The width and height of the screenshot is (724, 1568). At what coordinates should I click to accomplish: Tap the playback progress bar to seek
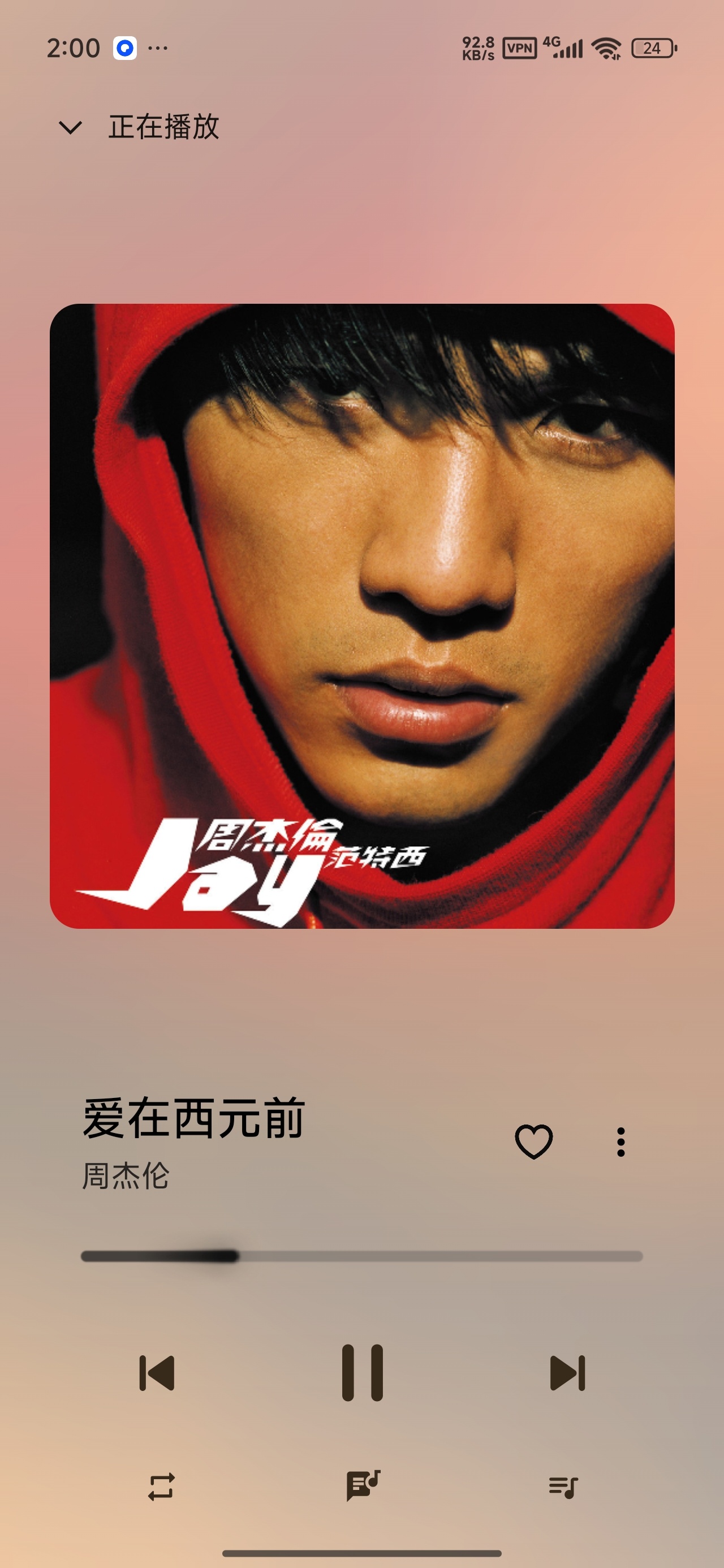click(x=361, y=1256)
